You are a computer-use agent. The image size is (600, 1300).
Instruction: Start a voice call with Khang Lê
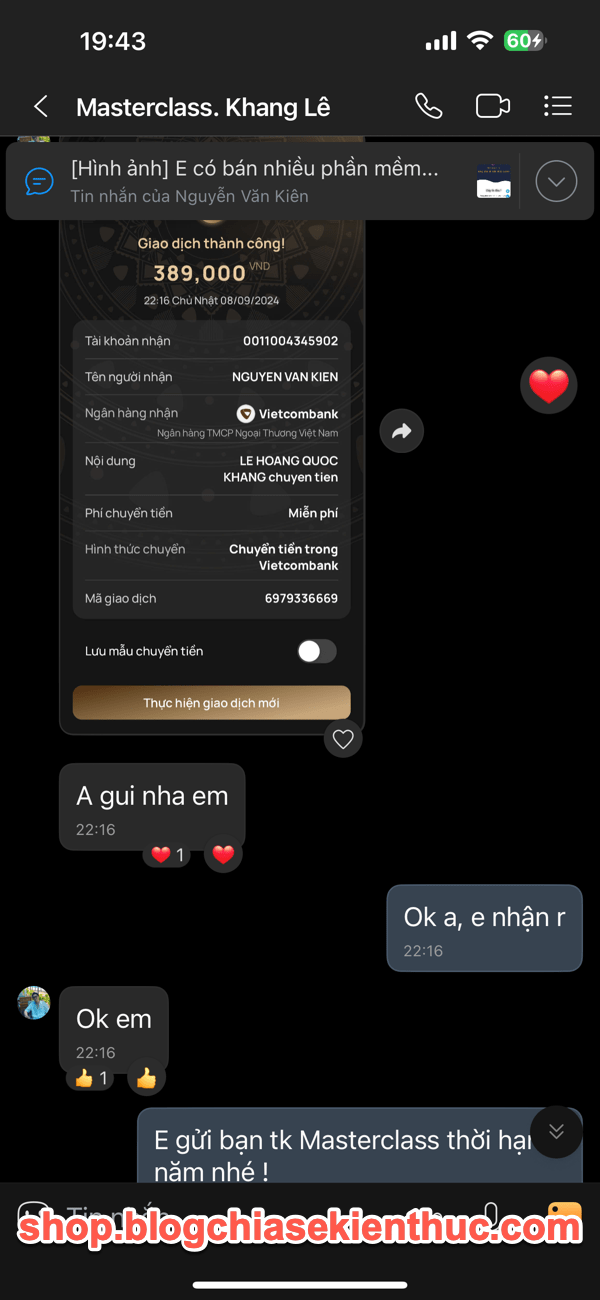(x=429, y=106)
